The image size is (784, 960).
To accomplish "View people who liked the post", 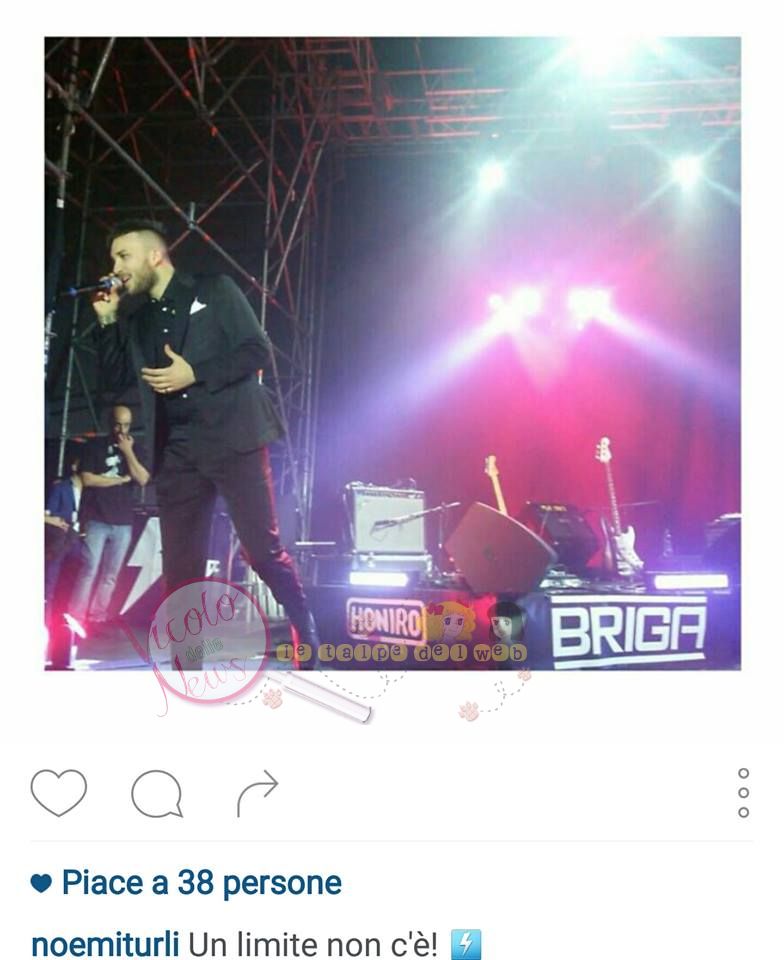I will [200, 883].
